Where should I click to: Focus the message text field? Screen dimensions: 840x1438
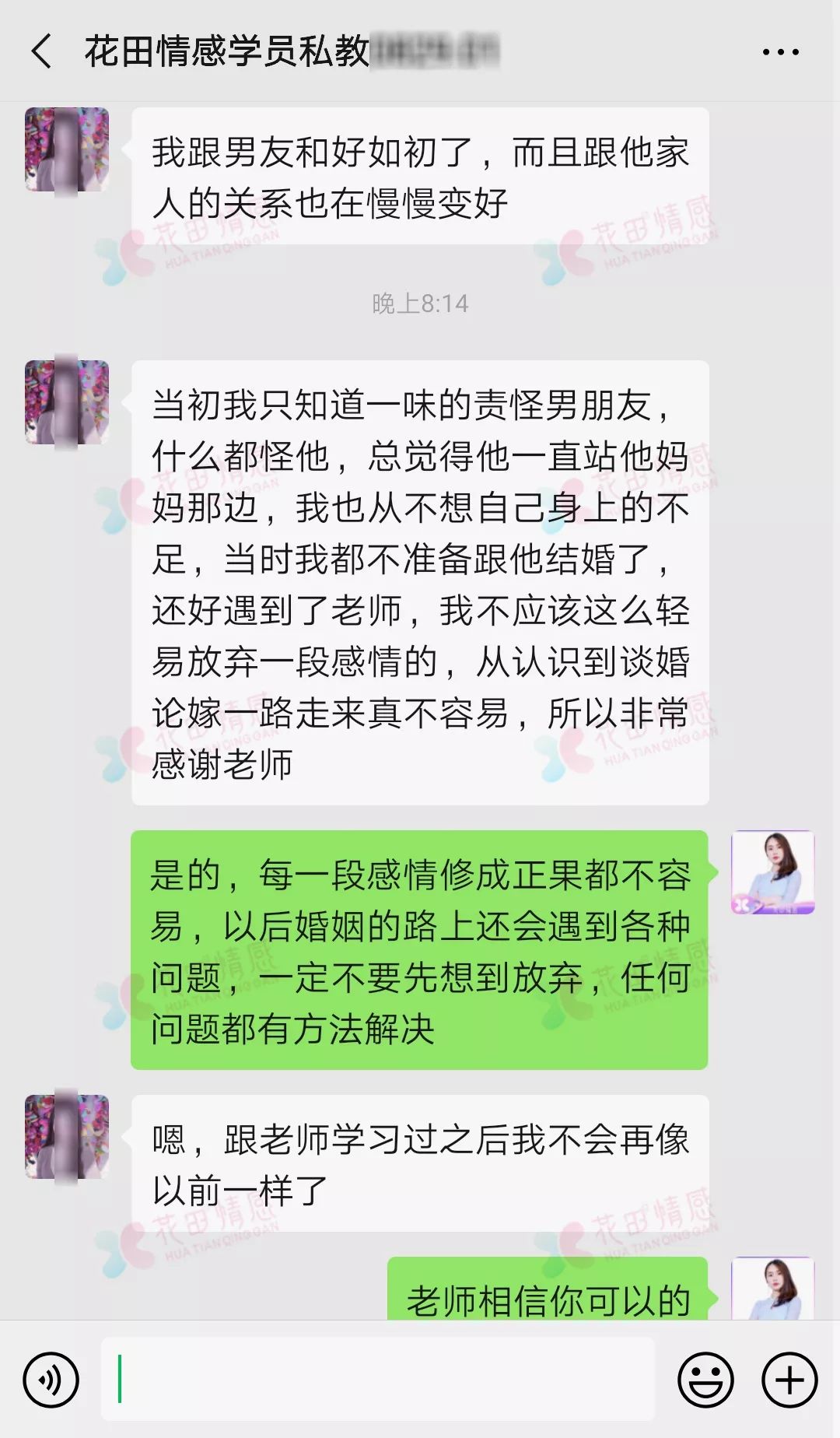(x=378, y=1379)
